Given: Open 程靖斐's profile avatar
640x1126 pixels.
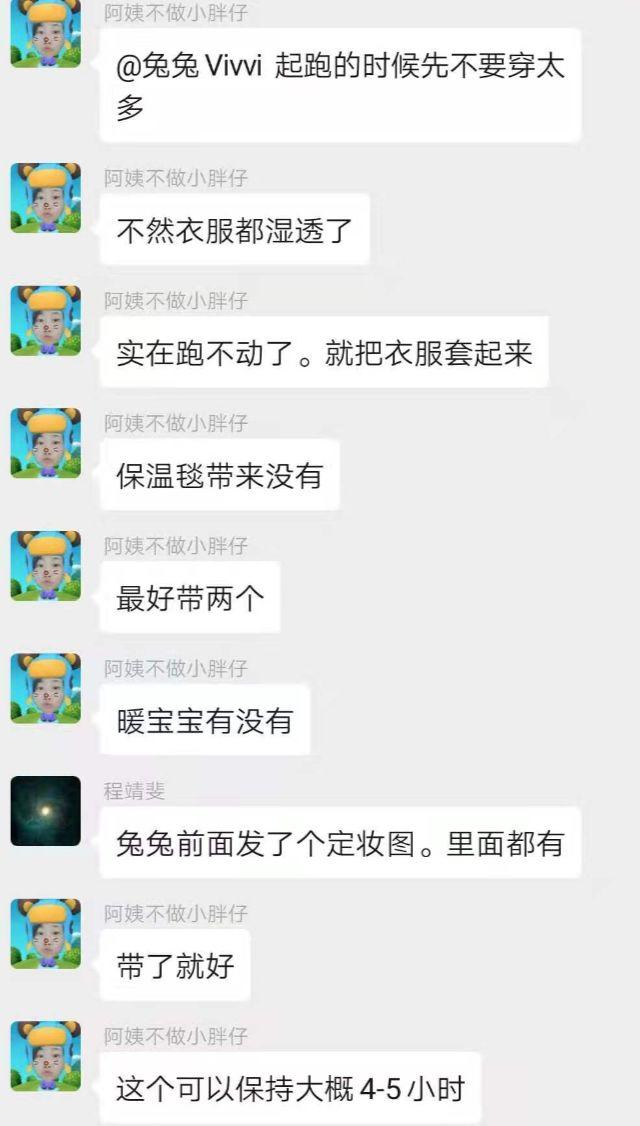Looking at the screenshot, I should click(45, 811).
